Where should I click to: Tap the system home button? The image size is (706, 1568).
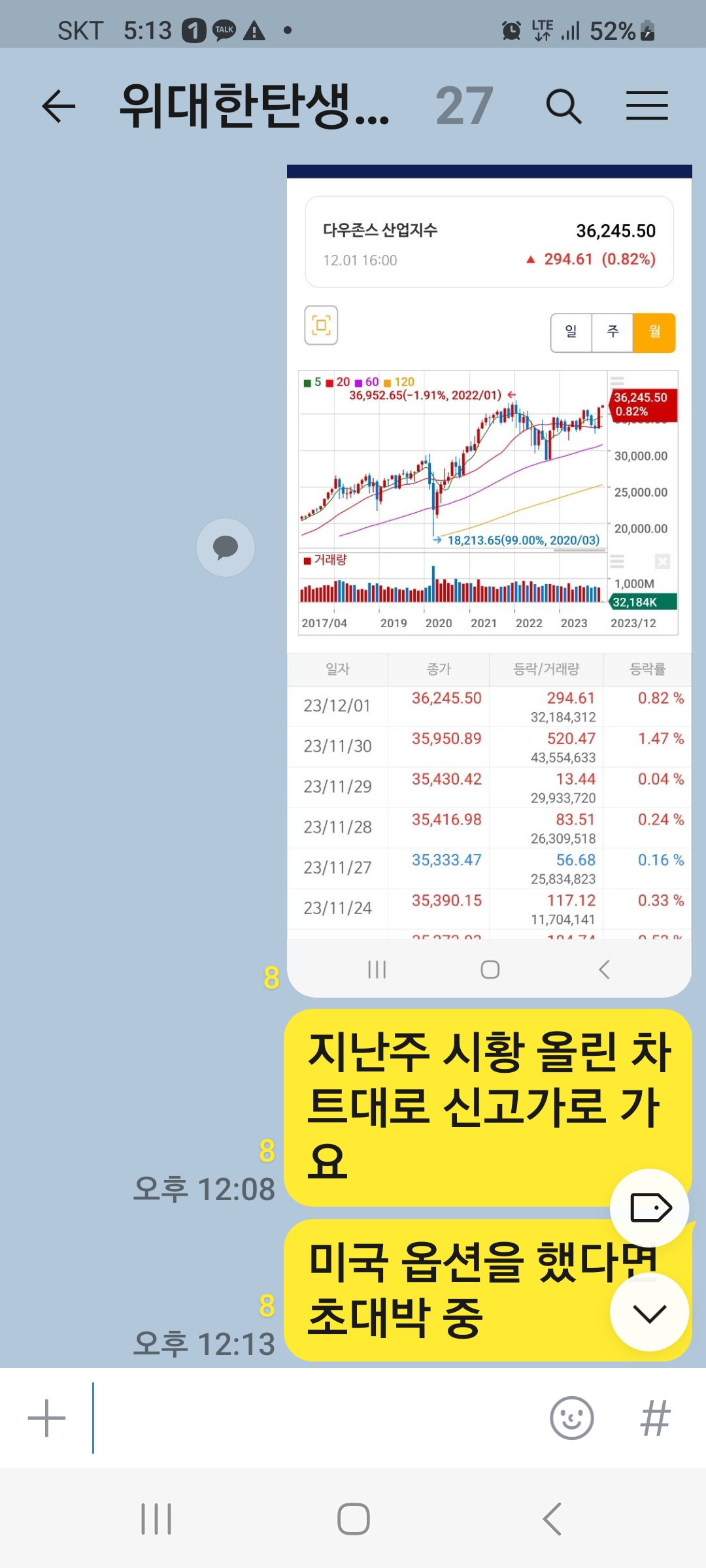pos(354,1519)
